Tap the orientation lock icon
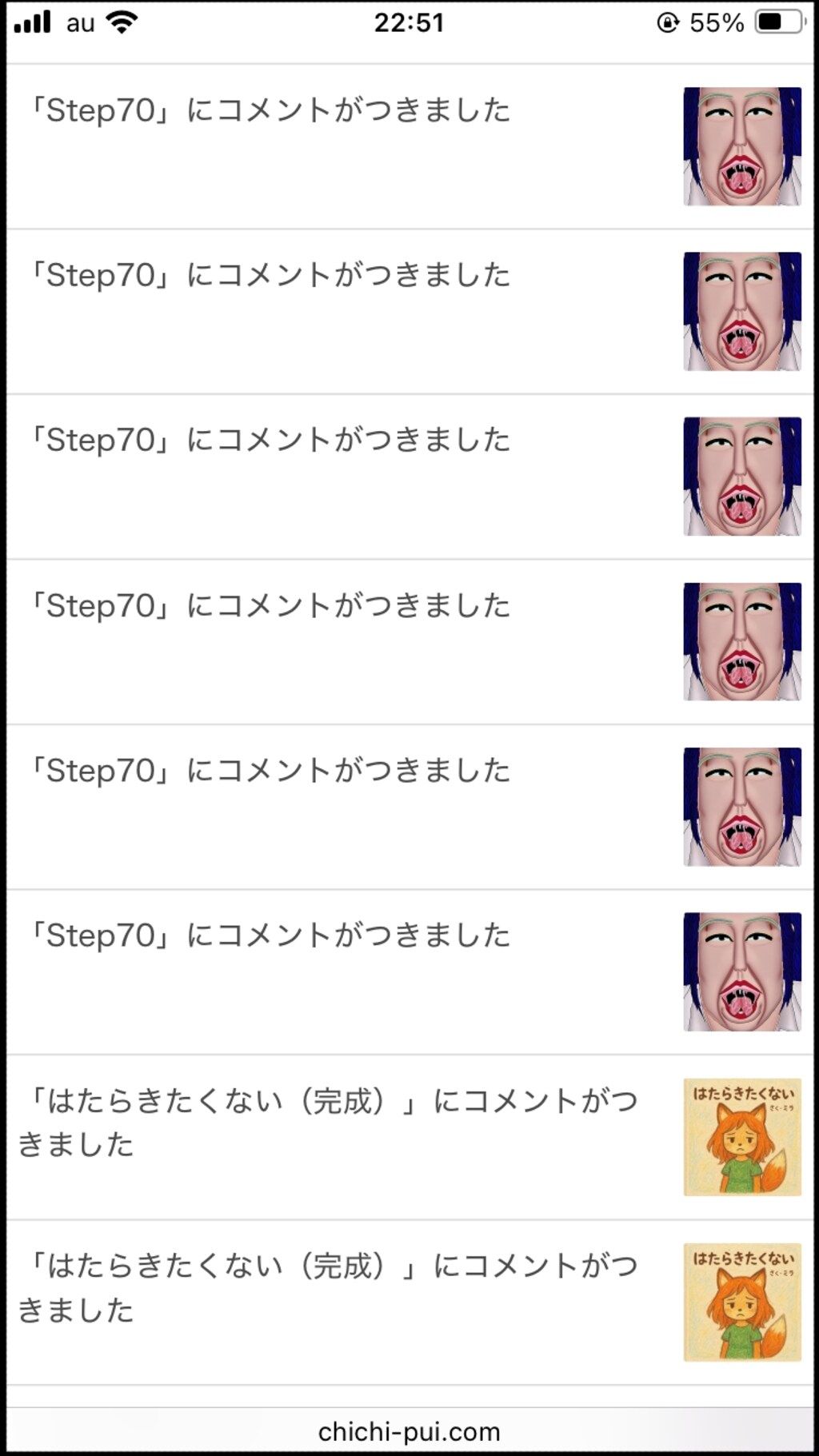 [669, 22]
